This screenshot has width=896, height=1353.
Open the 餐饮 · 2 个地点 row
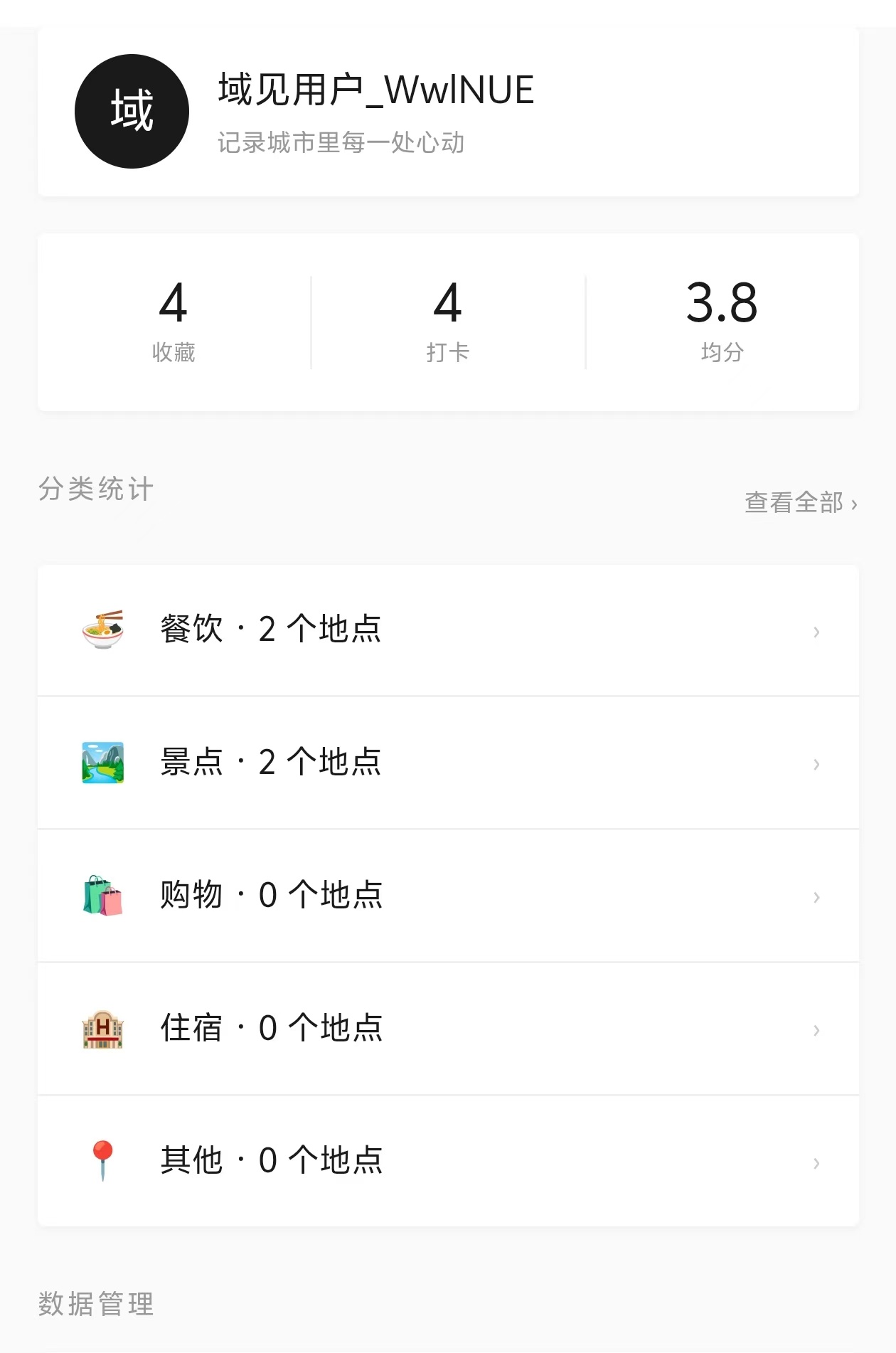[448, 630]
